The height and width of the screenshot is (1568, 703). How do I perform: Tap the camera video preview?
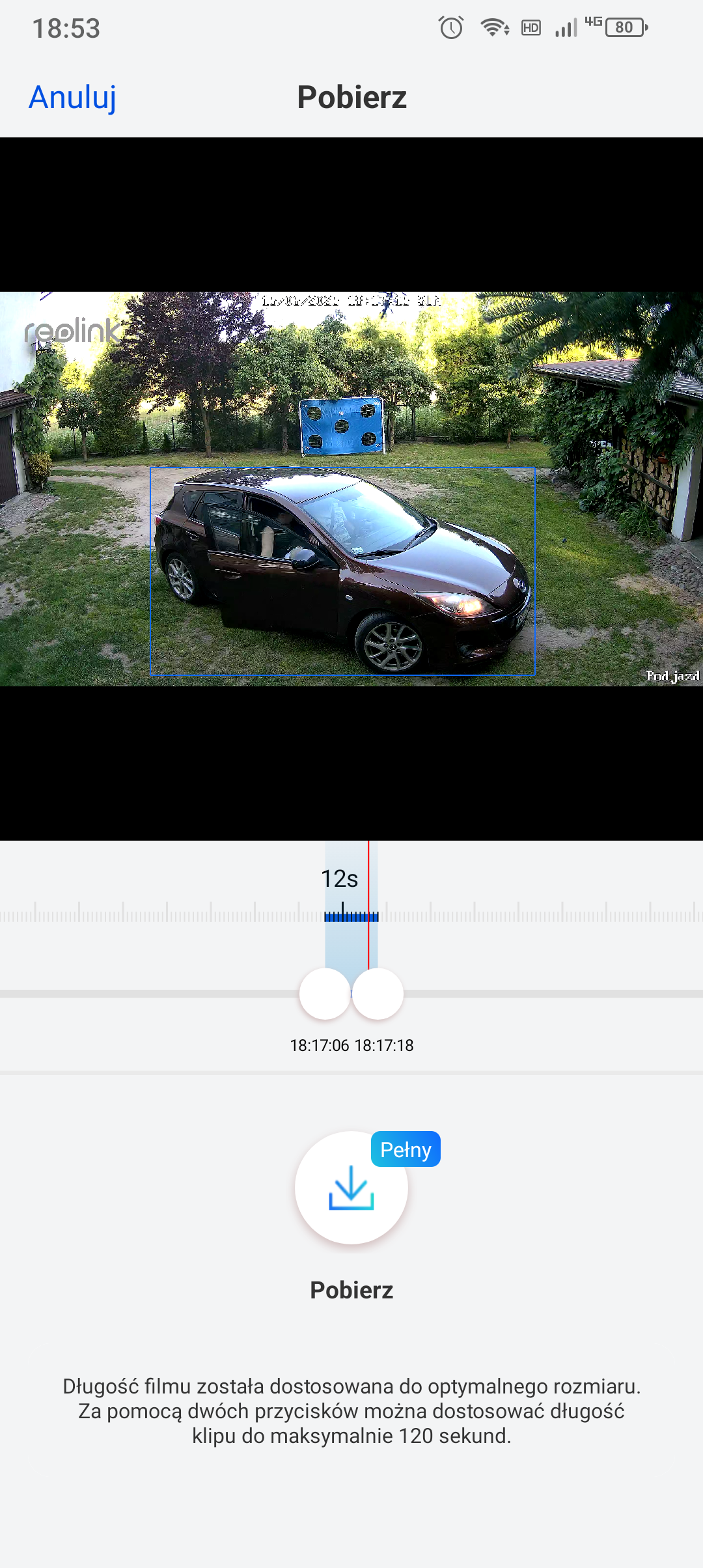click(x=351, y=488)
